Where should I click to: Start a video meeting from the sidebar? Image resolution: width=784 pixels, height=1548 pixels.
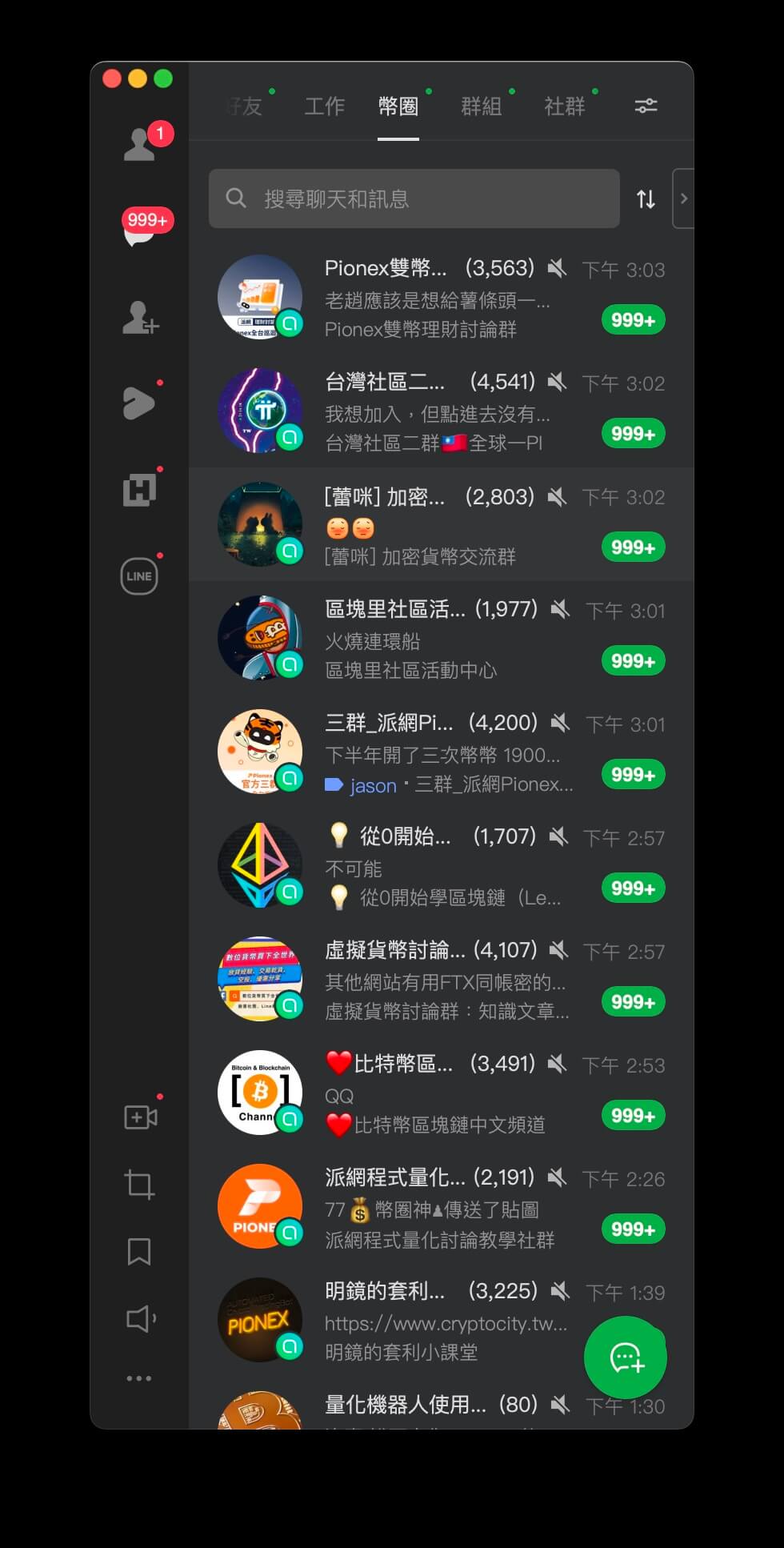pyautogui.click(x=140, y=1117)
